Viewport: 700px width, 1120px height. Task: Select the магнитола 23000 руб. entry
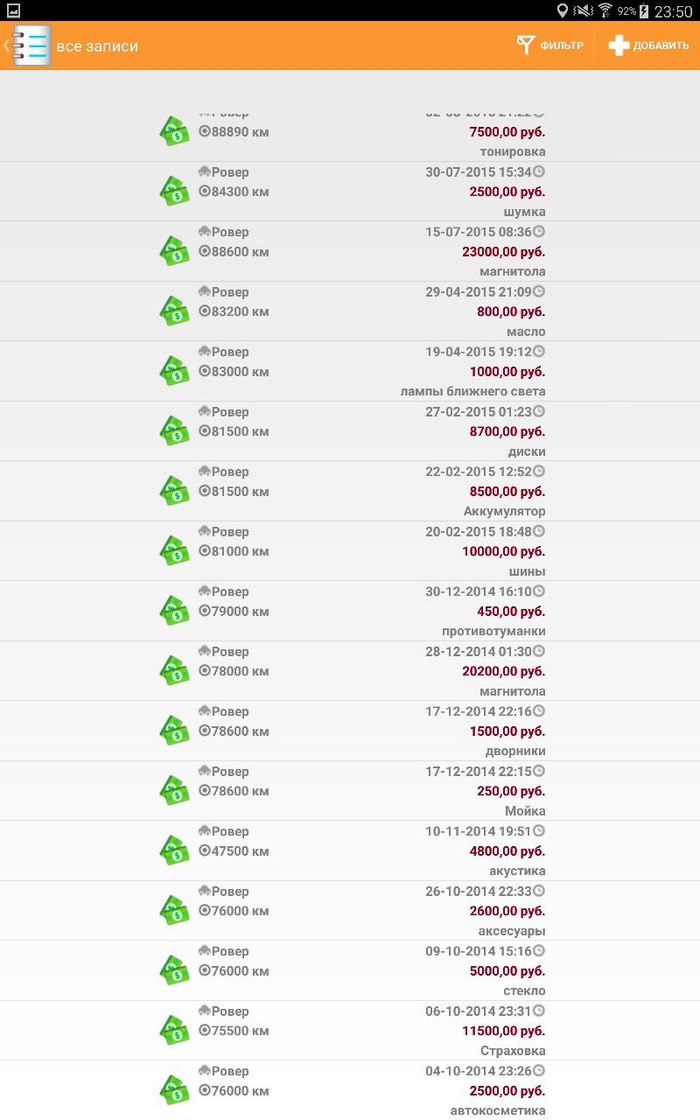[350, 252]
